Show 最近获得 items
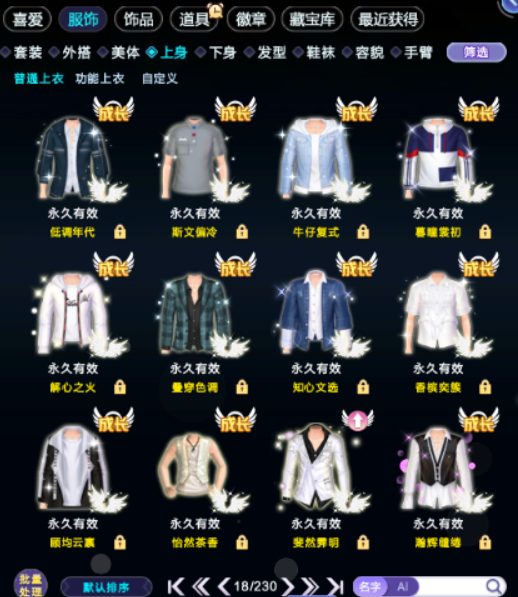The height and width of the screenshot is (597, 518). (x=388, y=19)
